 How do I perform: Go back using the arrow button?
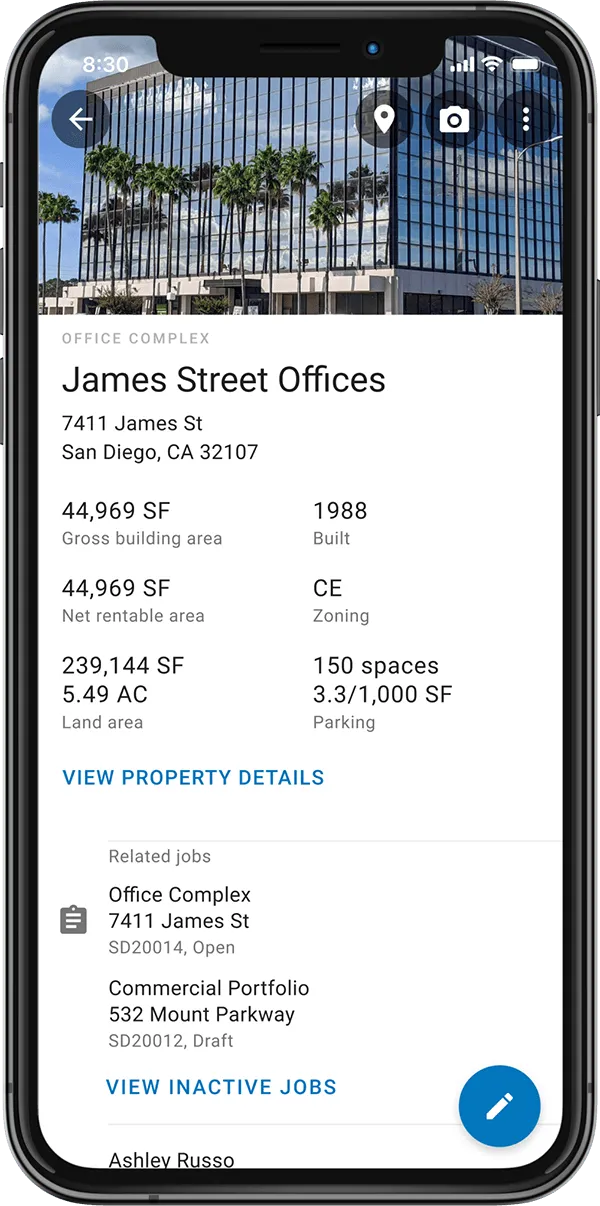tap(81, 120)
